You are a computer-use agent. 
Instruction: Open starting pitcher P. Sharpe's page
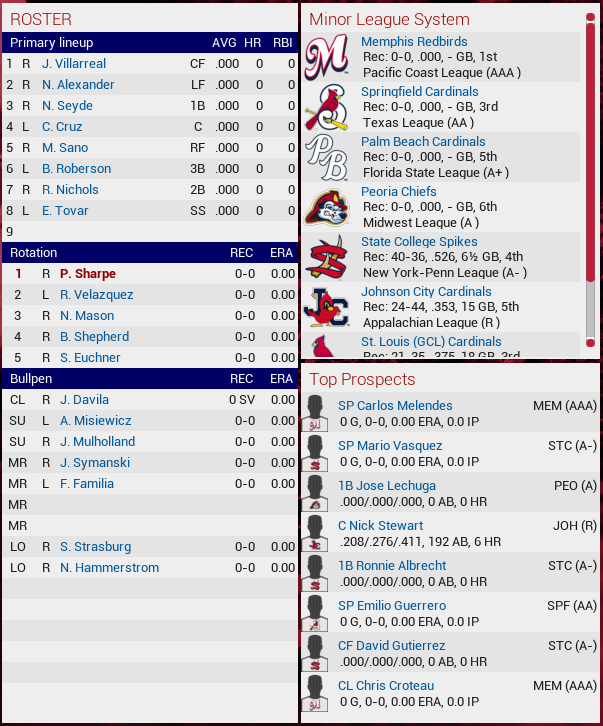tap(88, 274)
